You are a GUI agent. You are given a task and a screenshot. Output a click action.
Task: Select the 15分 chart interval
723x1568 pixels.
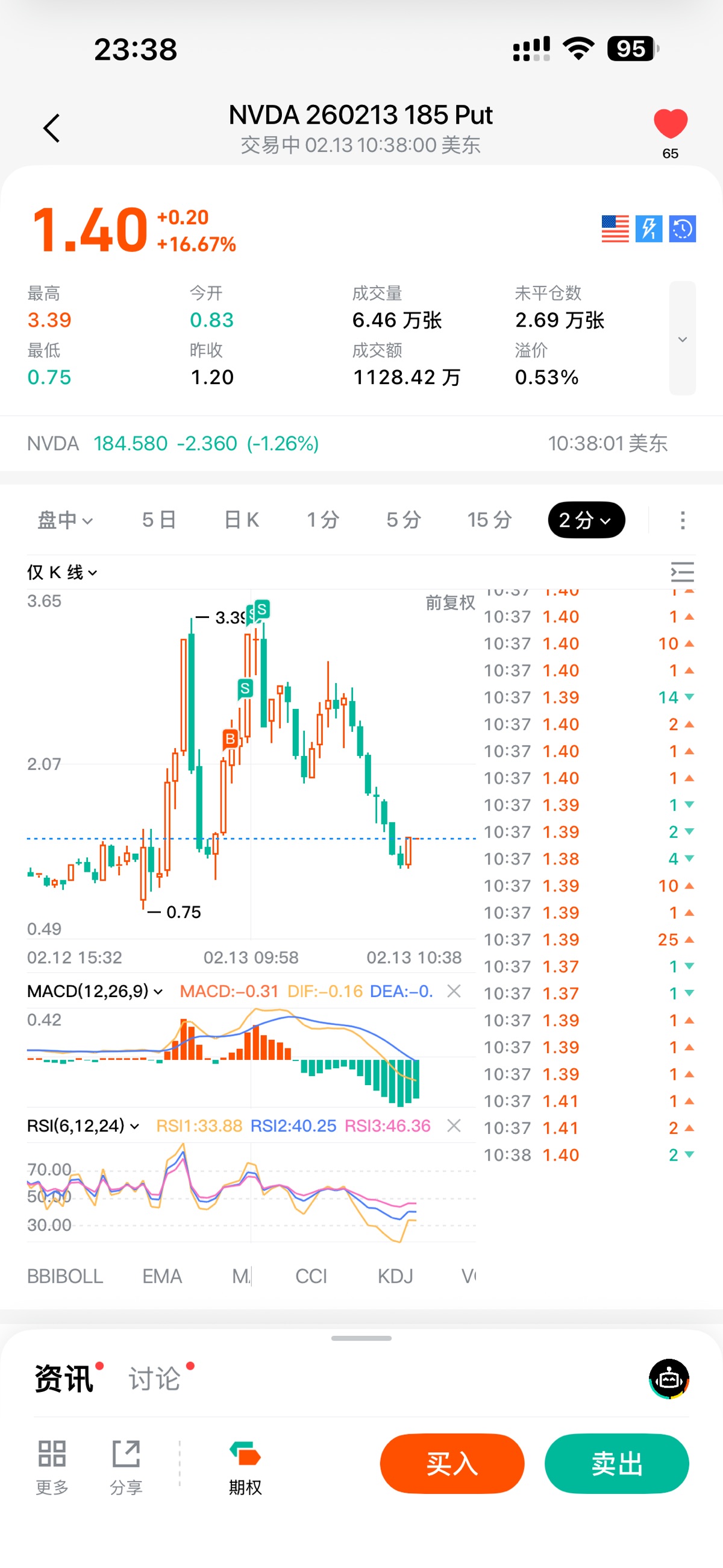pos(489,520)
